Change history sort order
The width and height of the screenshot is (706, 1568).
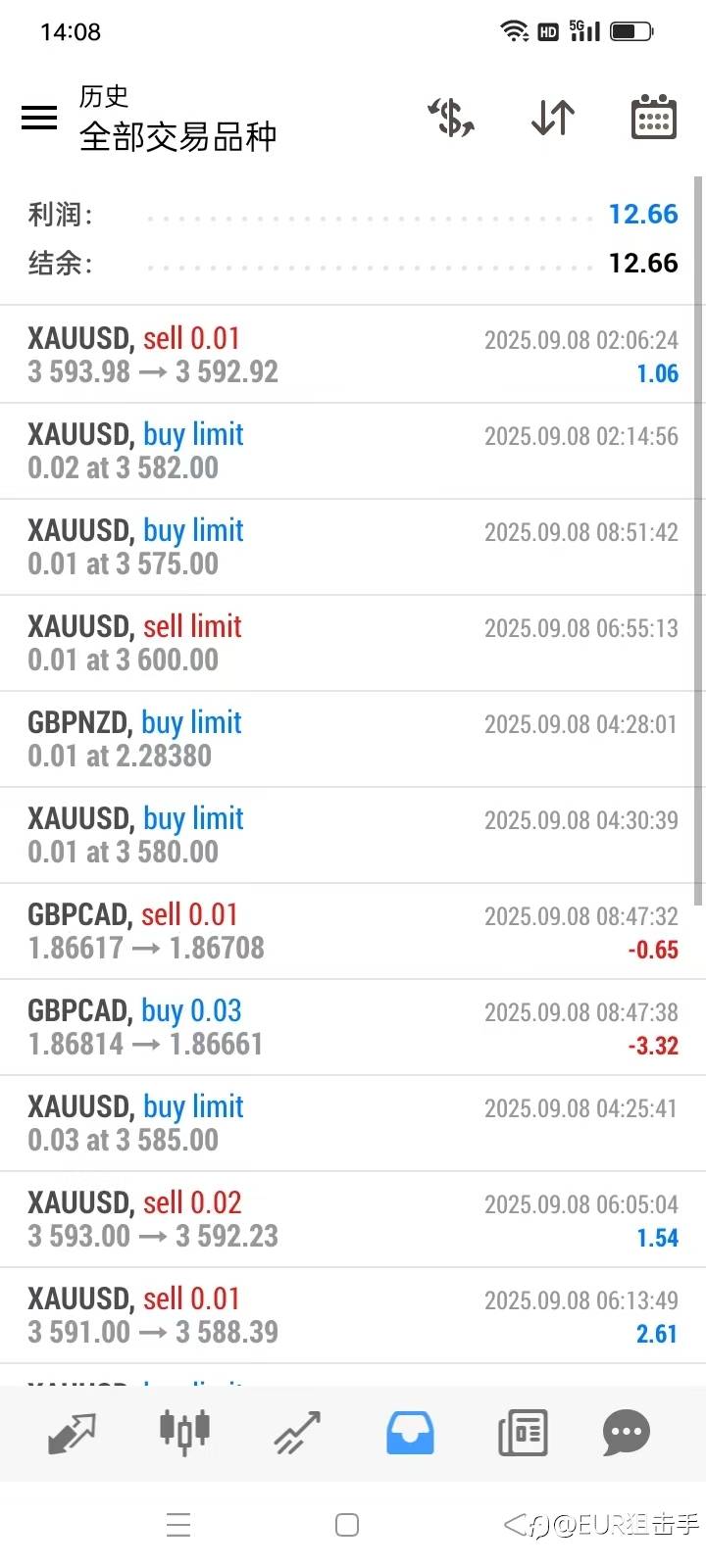click(x=553, y=118)
